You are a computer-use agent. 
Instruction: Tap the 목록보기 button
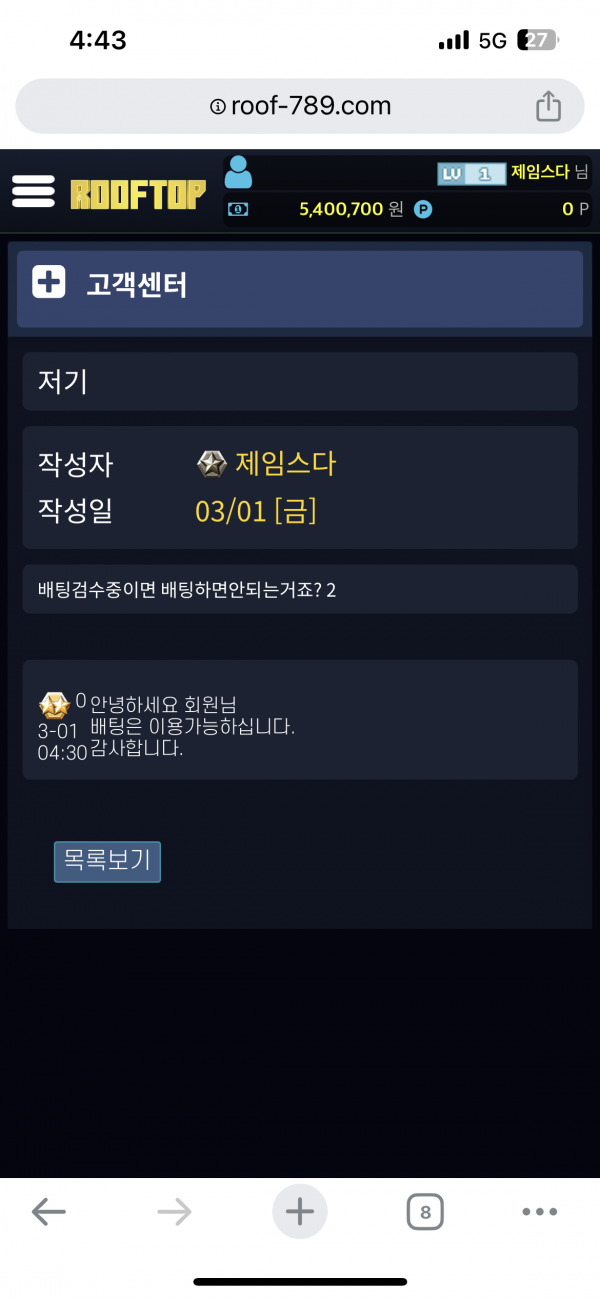click(x=107, y=861)
